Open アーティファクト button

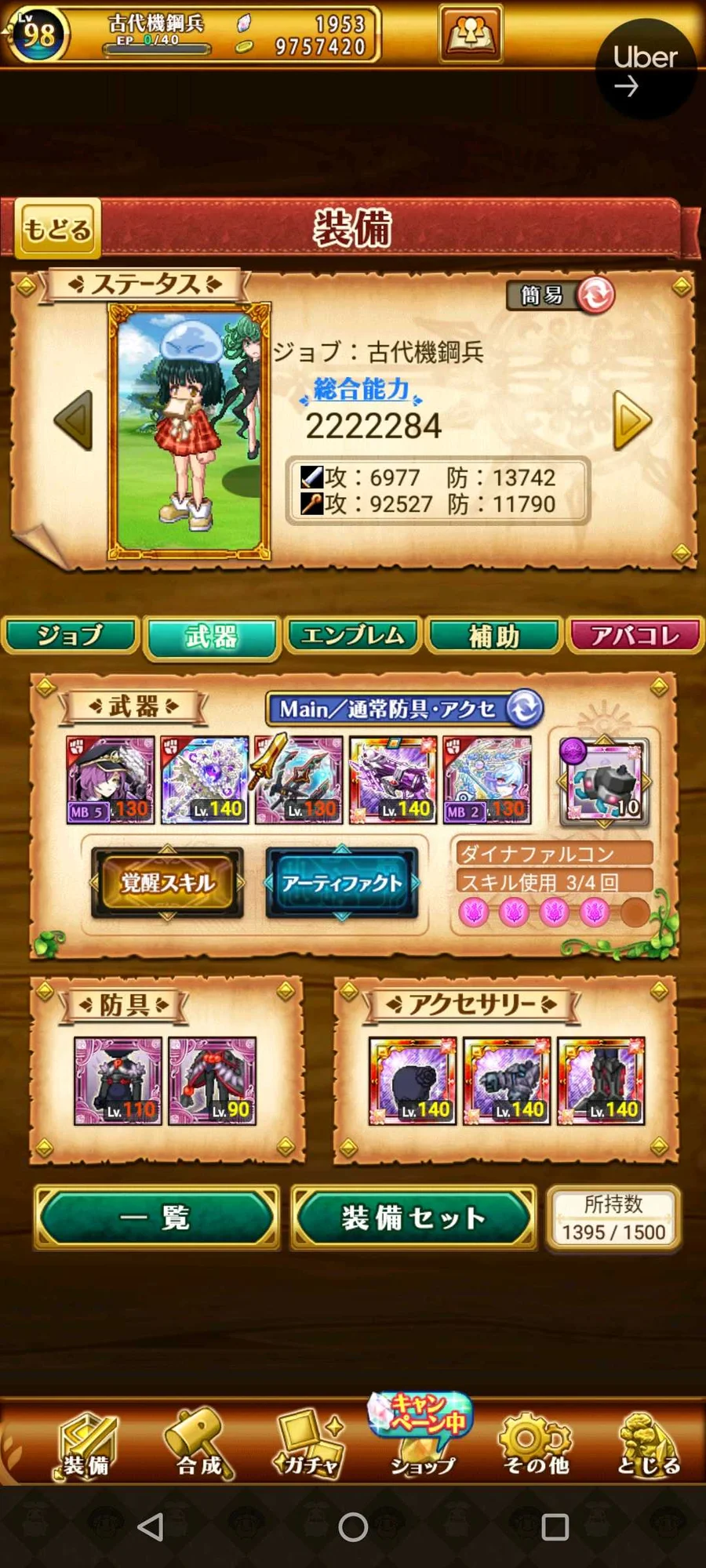coord(341,883)
